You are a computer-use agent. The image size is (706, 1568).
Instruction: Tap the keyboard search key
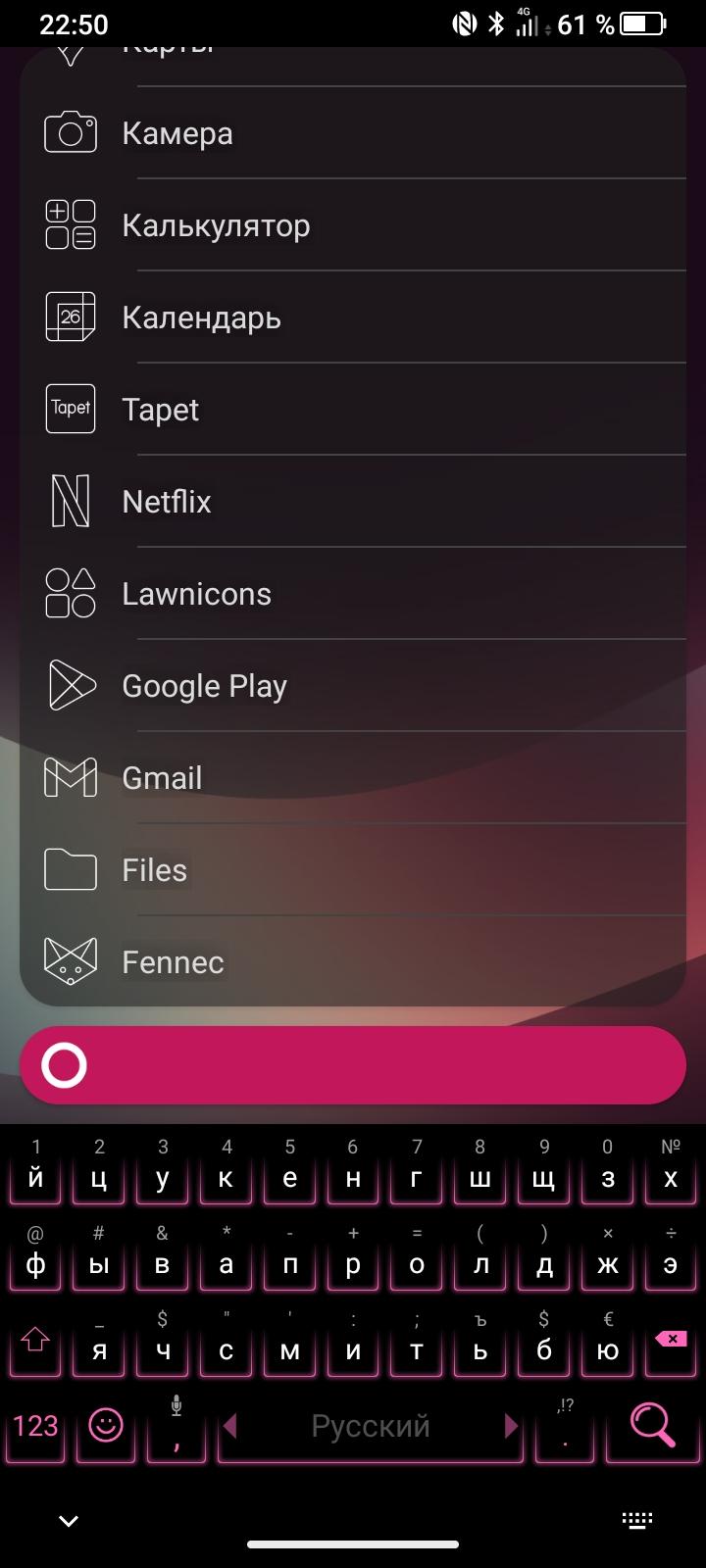[654, 1424]
